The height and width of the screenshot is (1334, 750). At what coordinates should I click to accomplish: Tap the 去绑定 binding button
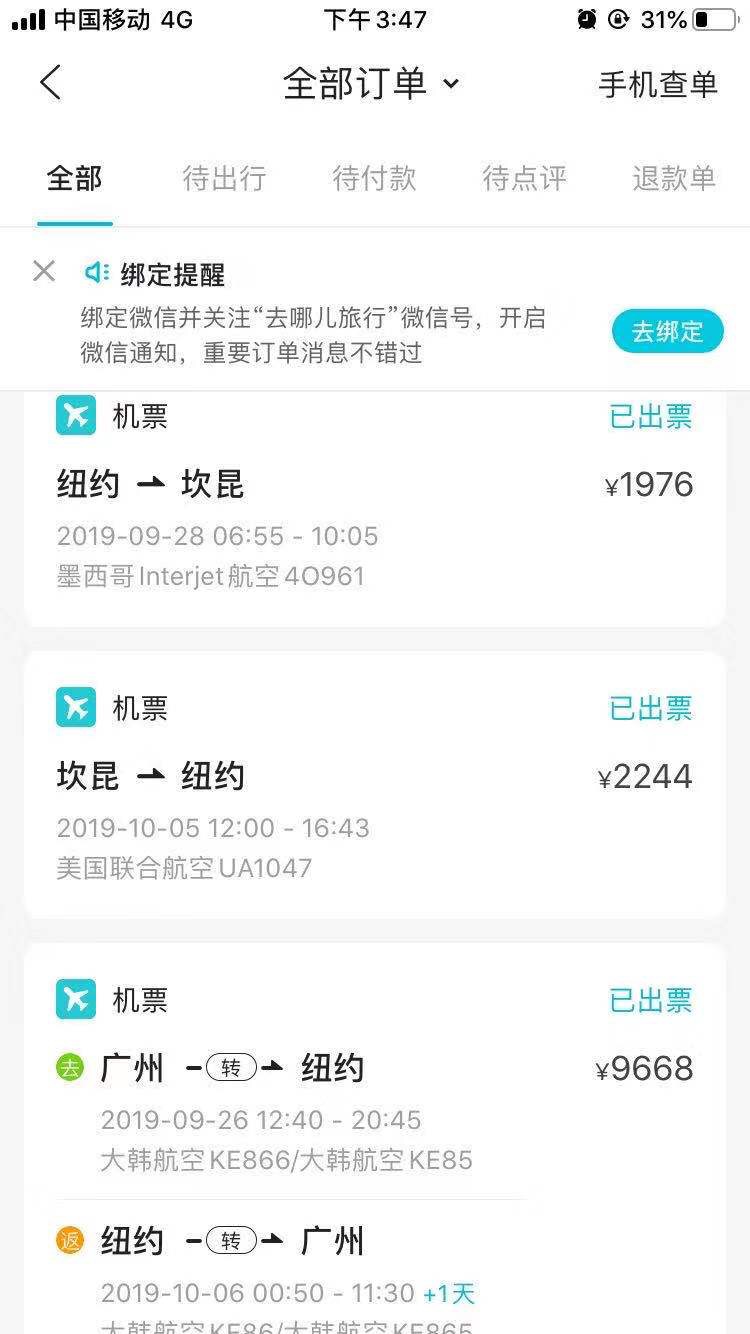[667, 330]
